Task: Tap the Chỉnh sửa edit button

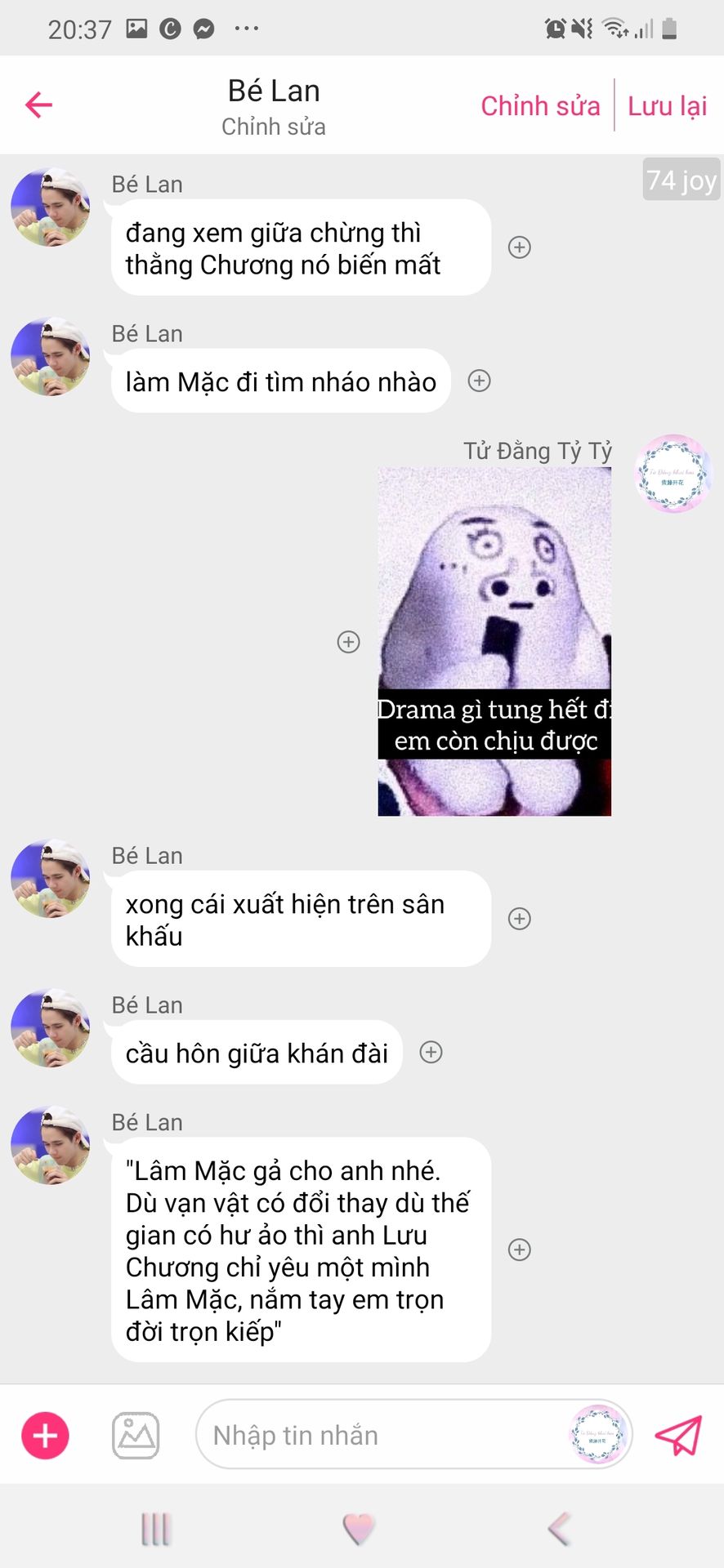Action: click(x=540, y=105)
